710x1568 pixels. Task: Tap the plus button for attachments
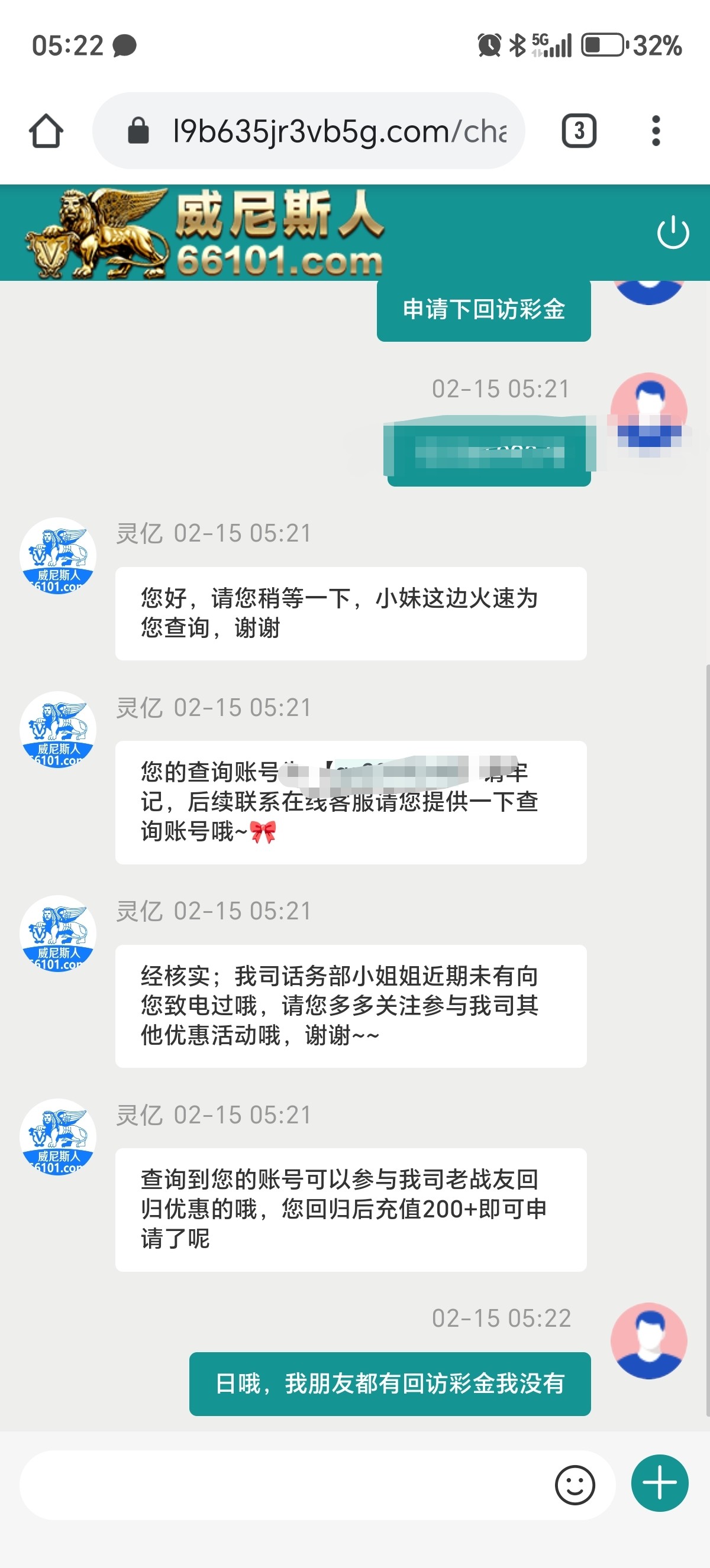(x=660, y=1483)
